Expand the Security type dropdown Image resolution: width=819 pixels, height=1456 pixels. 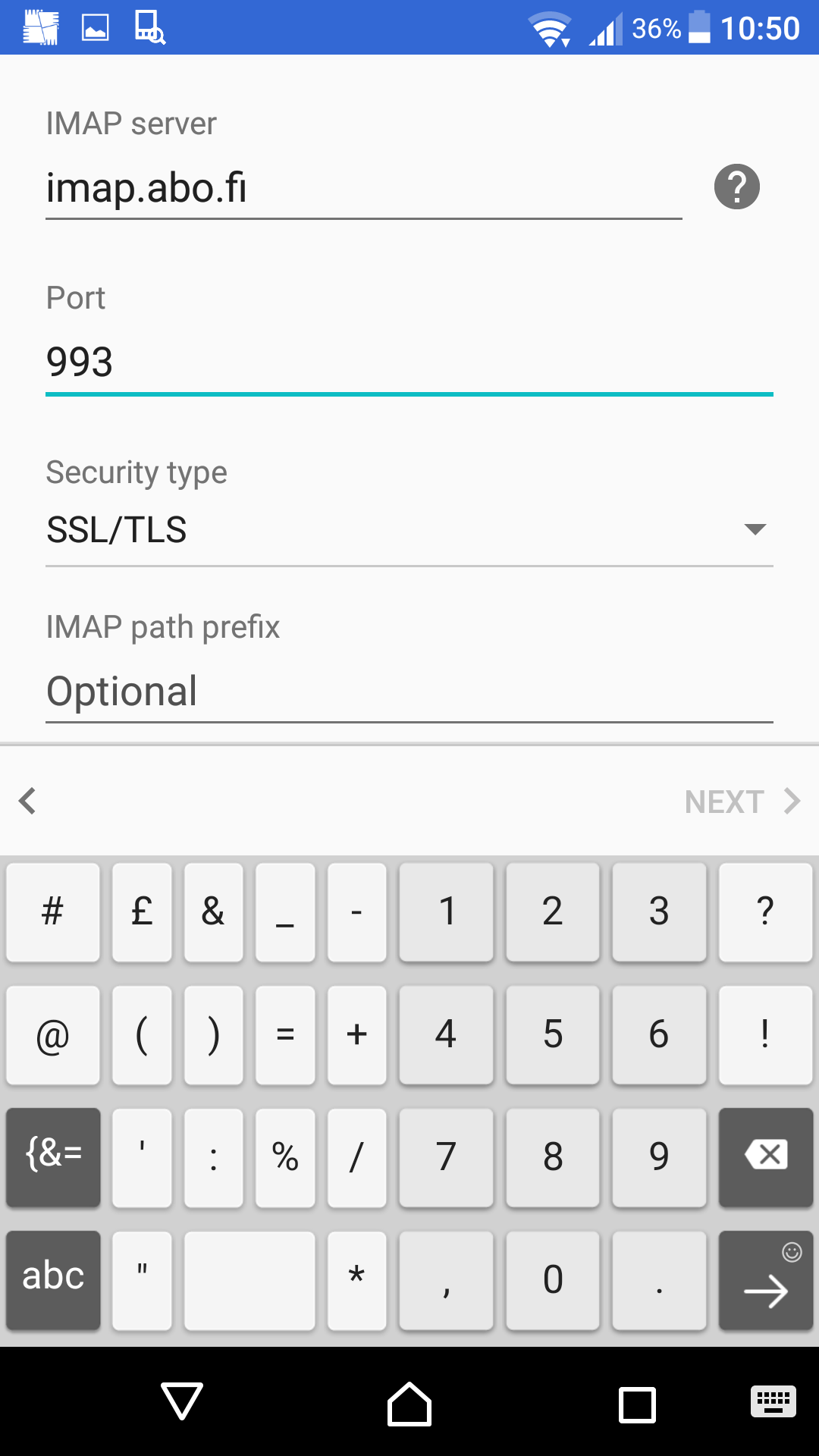click(x=409, y=529)
